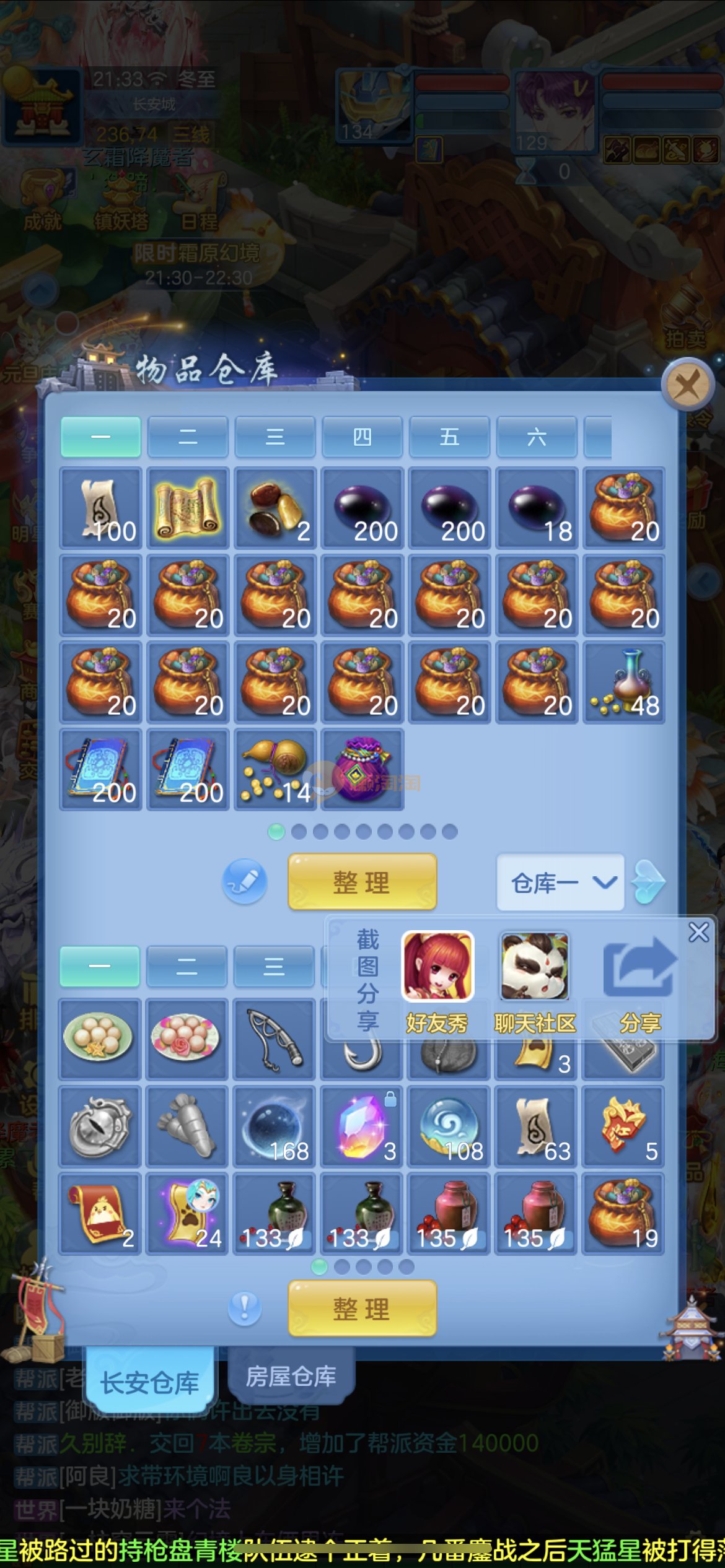Tap the blue pencil rename icon

click(245, 882)
